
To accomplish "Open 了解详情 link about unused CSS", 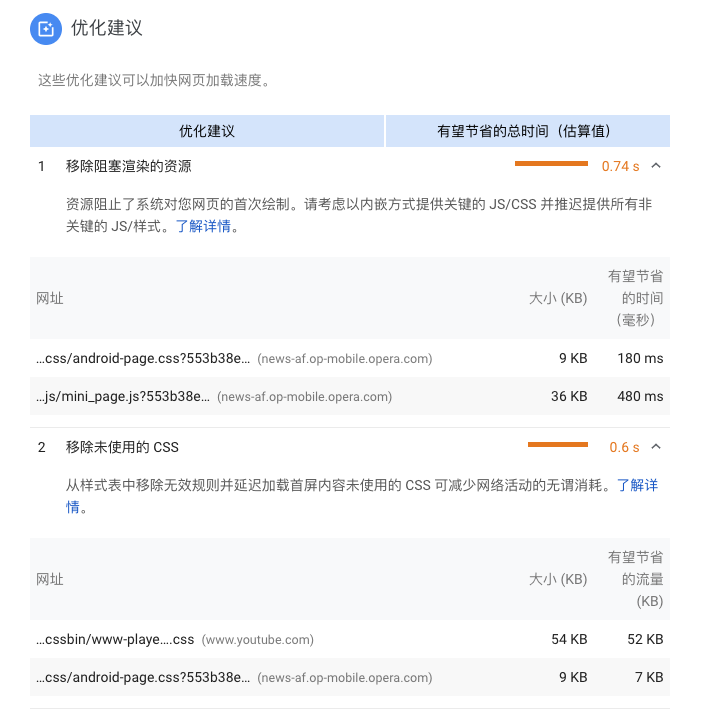I will 637,485.
